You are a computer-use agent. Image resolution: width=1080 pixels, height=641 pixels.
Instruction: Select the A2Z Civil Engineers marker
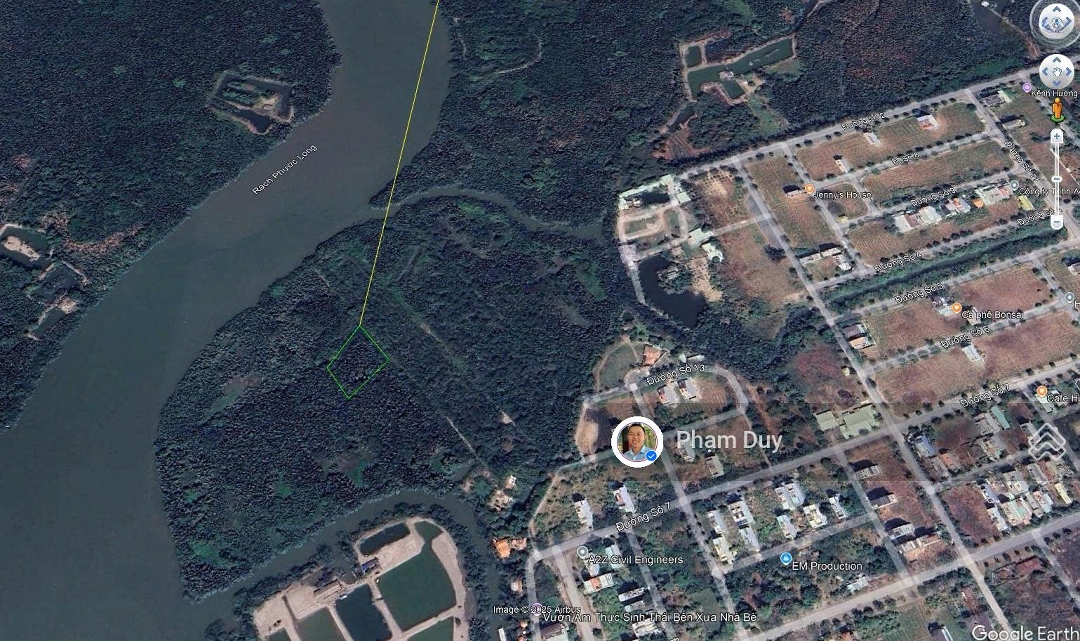pos(583,551)
